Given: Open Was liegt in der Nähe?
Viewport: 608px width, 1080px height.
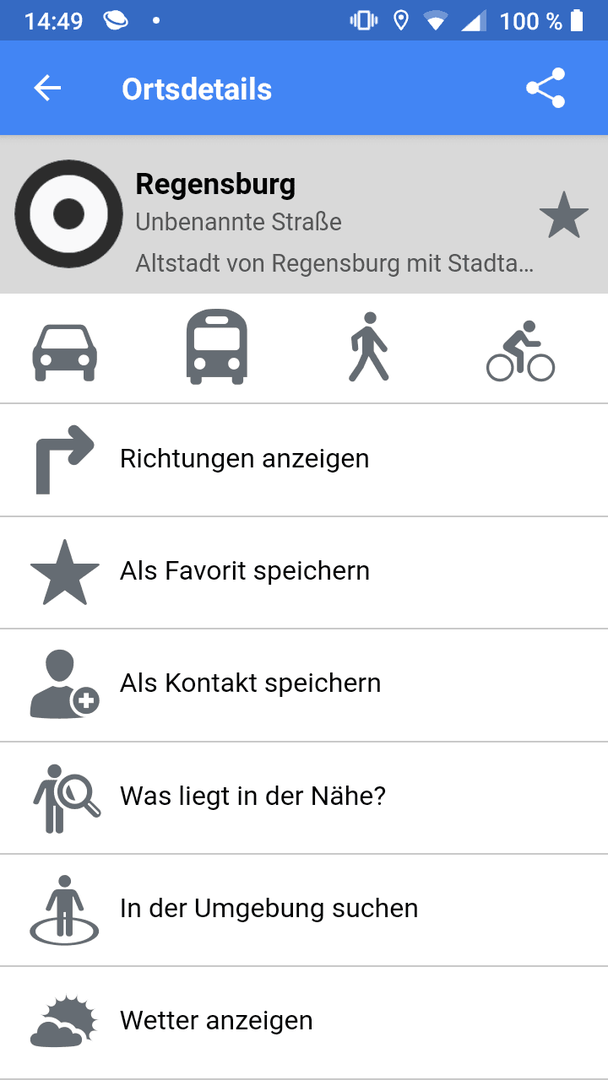Looking at the screenshot, I should click(304, 798).
